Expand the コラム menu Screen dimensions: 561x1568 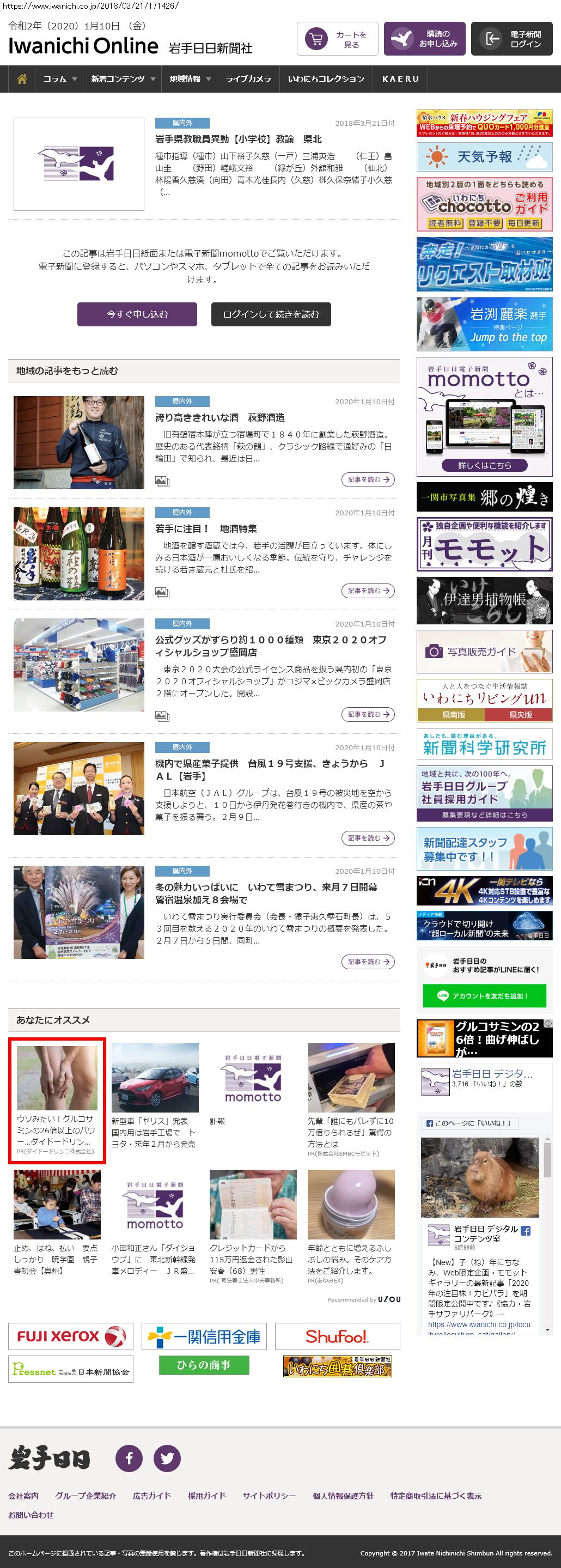pos(59,79)
